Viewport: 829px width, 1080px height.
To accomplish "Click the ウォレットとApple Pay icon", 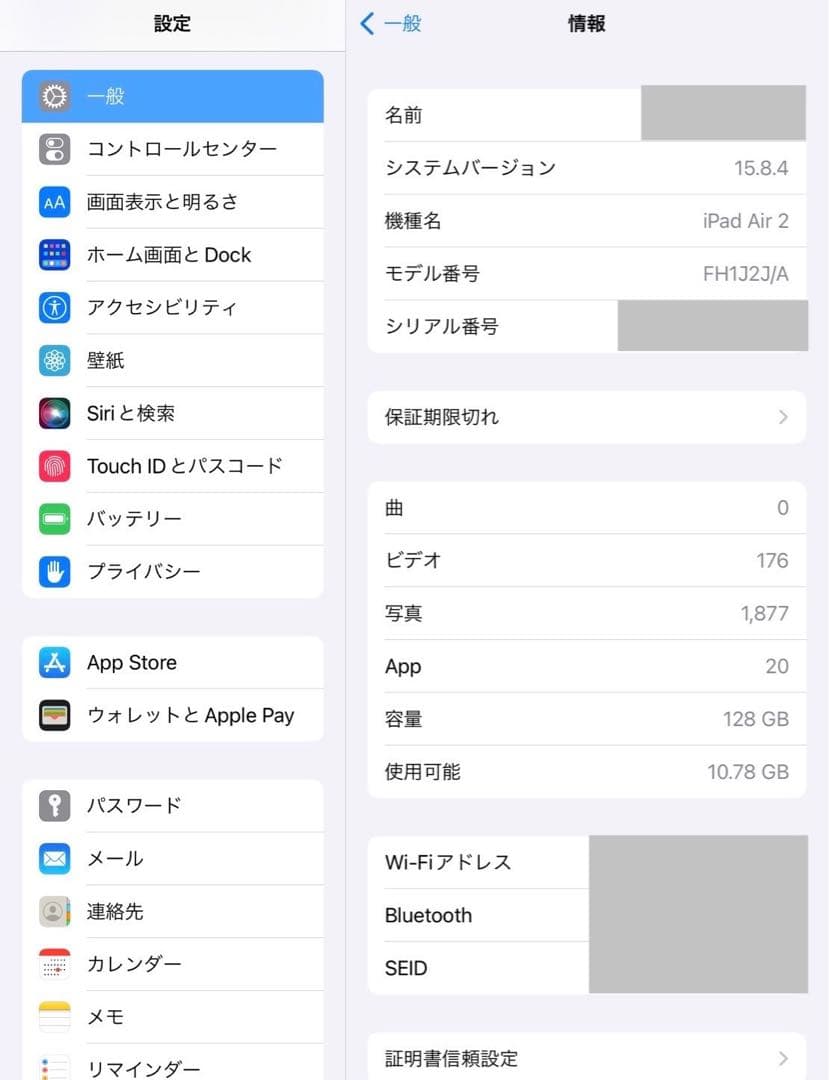I will [x=54, y=715].
